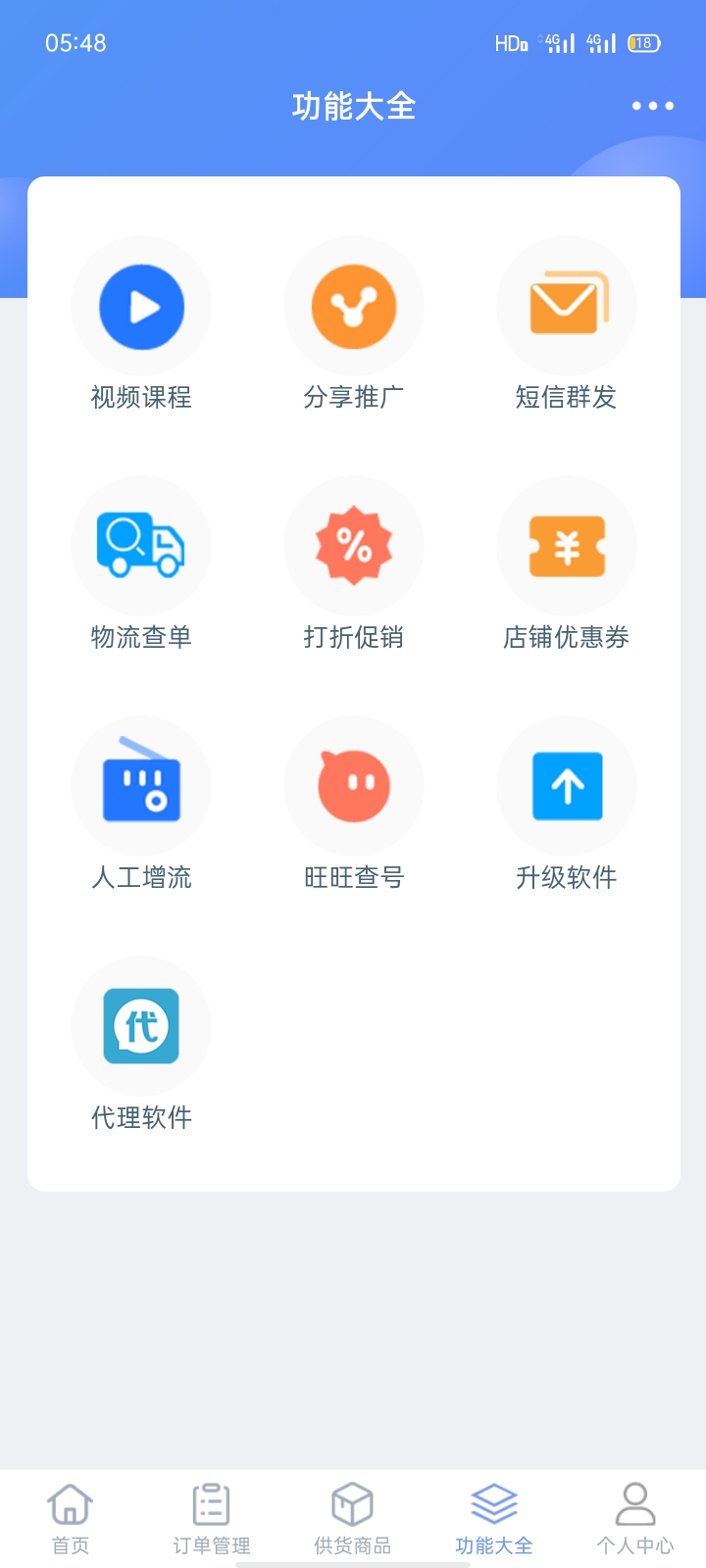Viewport: 706px width, 1568px height.
Task: Switch to 供货商品 supply goods tab
Action: (x=353, y=1517)
